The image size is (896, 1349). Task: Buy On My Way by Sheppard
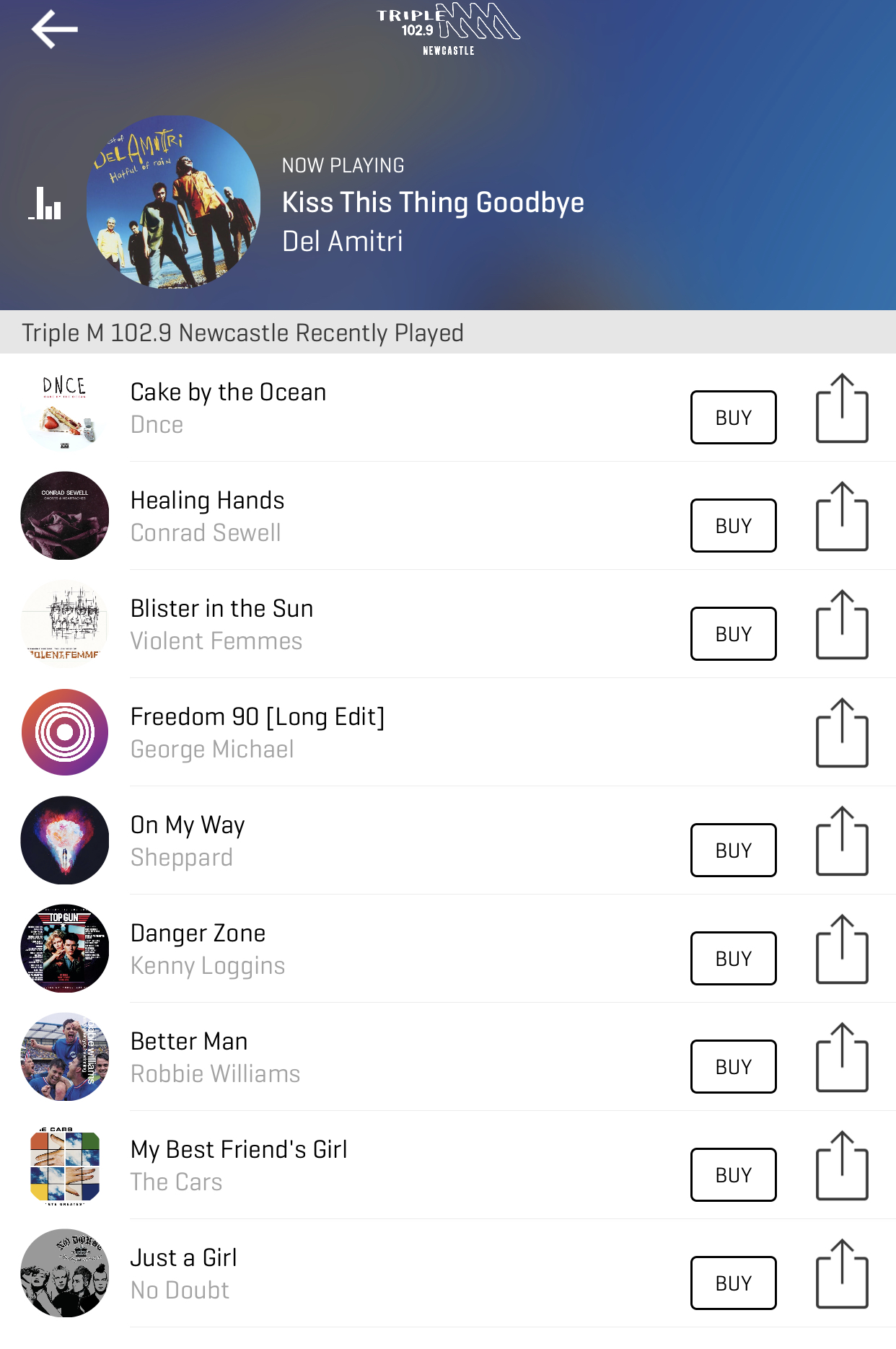click(733, 851)
